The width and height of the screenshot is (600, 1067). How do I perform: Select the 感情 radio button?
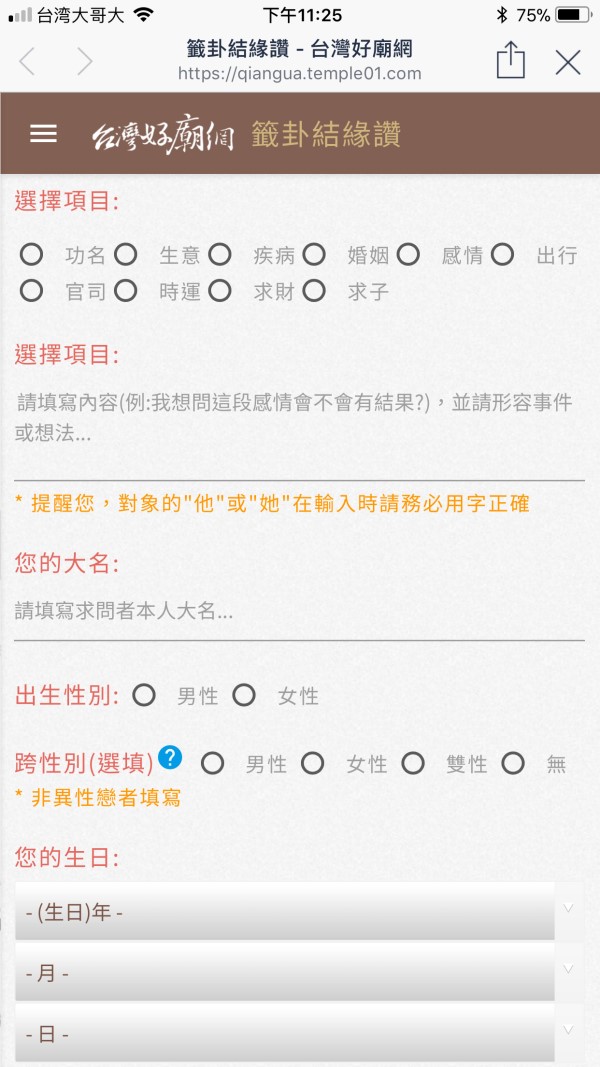click(408, 255)
